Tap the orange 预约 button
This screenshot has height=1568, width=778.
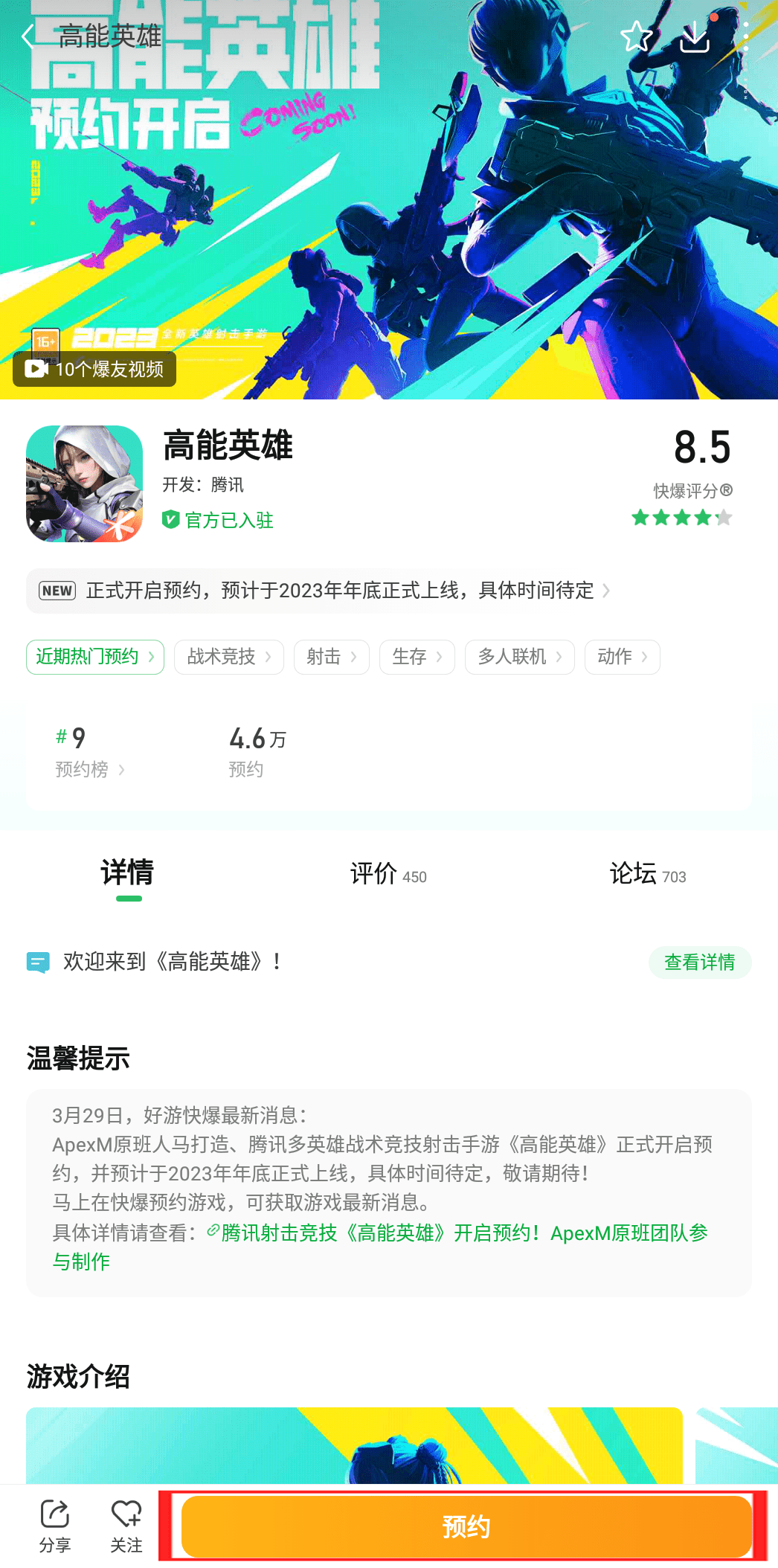click(x=466, y=1526)
